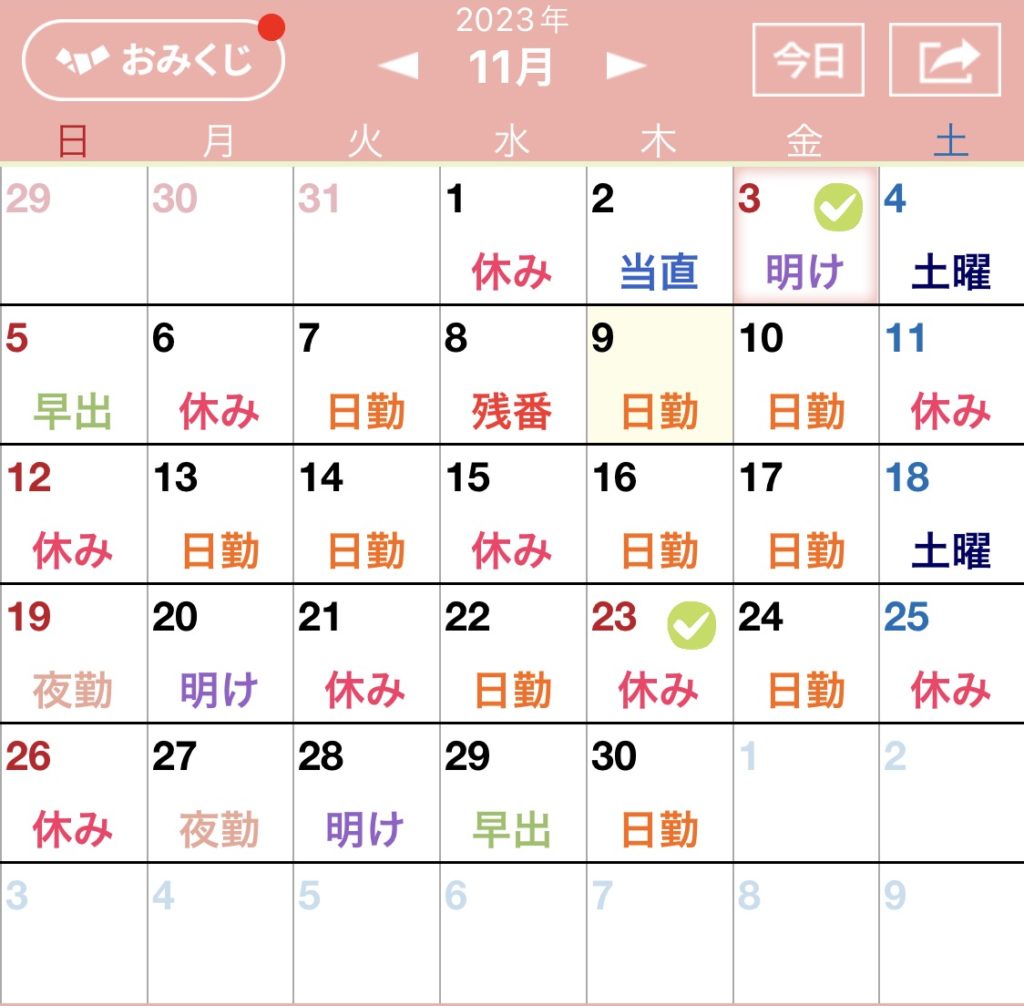
Task: Open November 9 with 日勤 shift
Action: click(x=658, y=375)
